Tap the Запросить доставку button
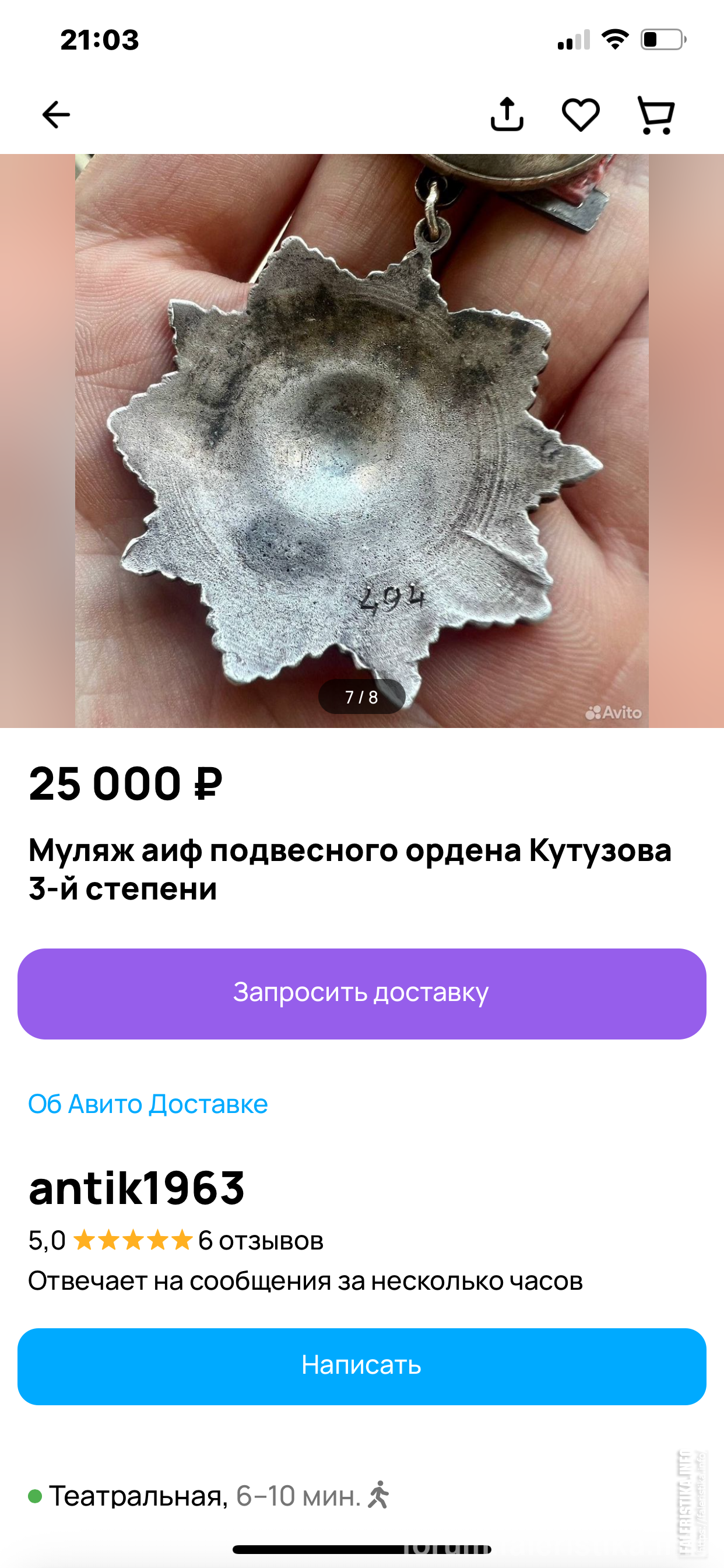 pos(362,993)
